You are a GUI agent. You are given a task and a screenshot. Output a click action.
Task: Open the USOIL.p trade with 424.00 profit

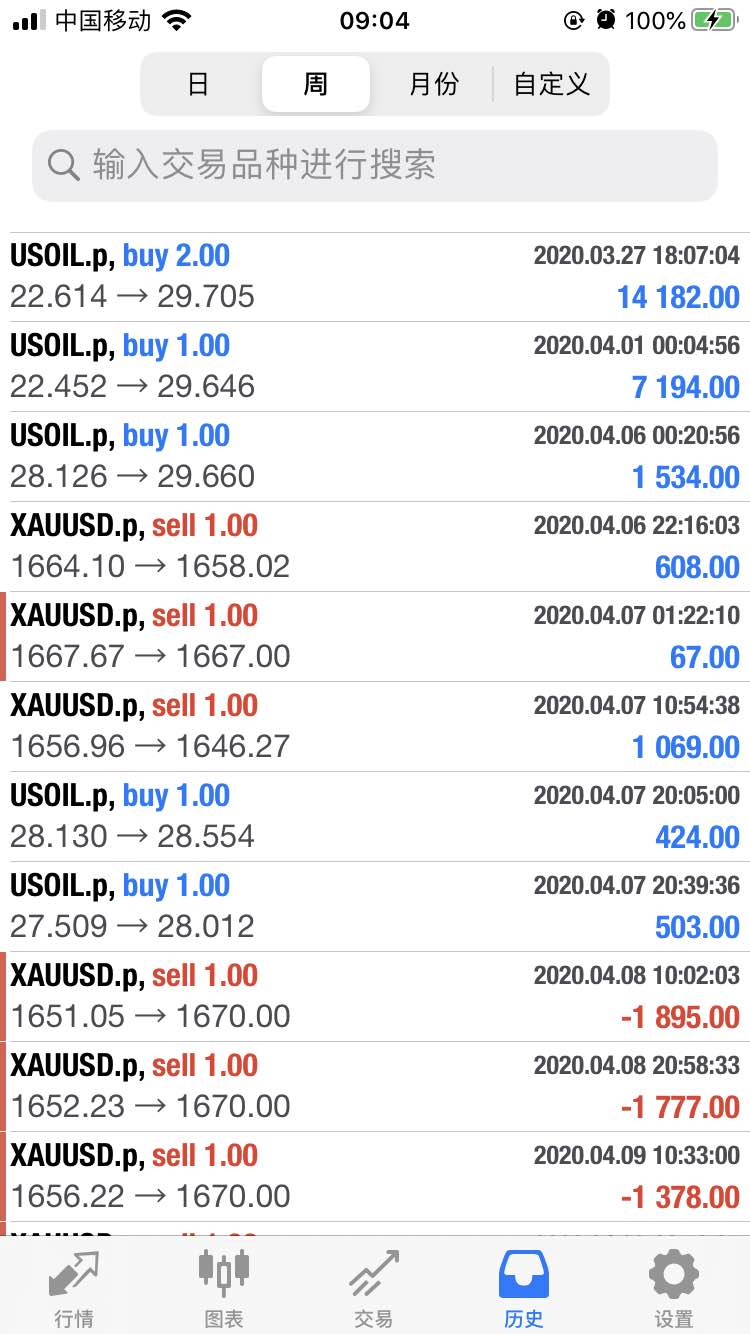tap(375, 817)
